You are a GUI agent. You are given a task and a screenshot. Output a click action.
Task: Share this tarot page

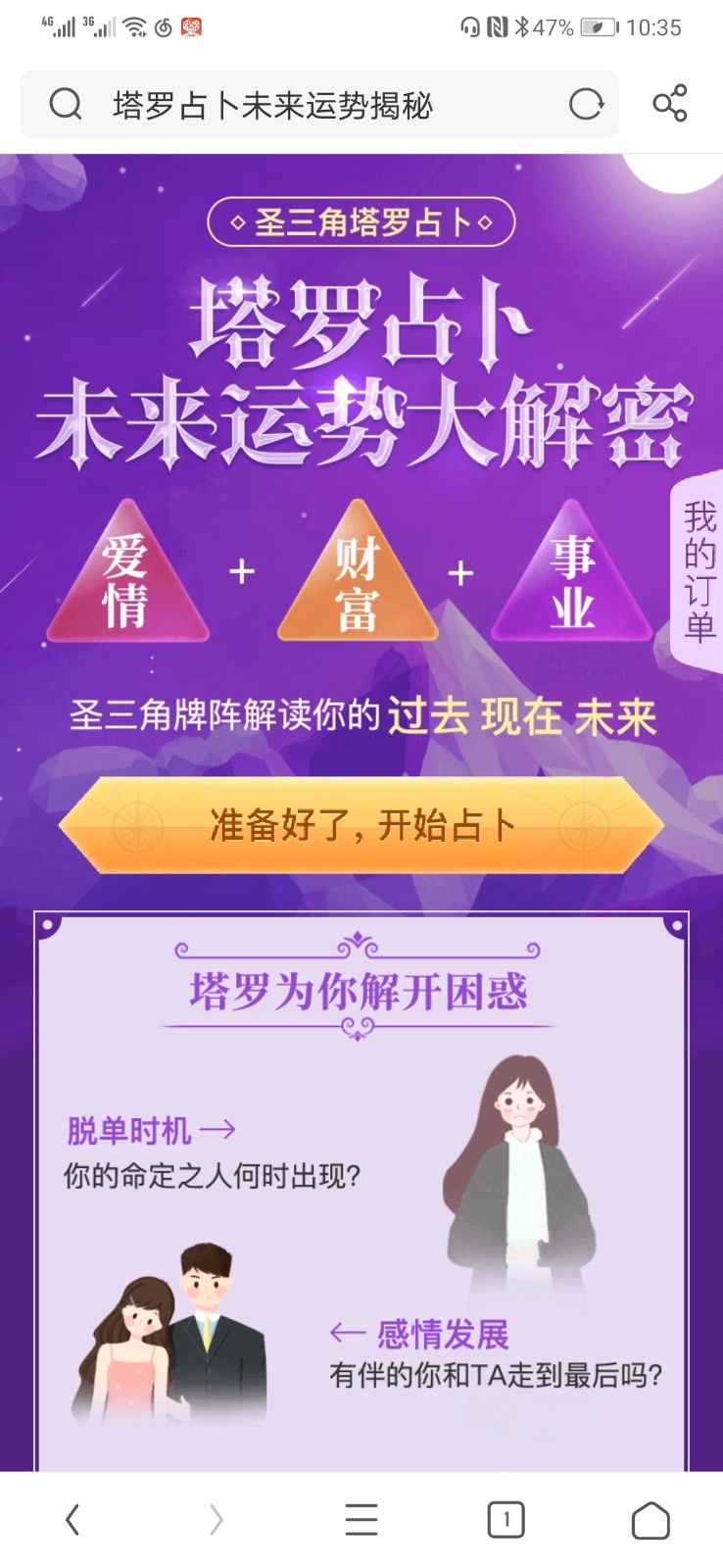click(670, 104)
